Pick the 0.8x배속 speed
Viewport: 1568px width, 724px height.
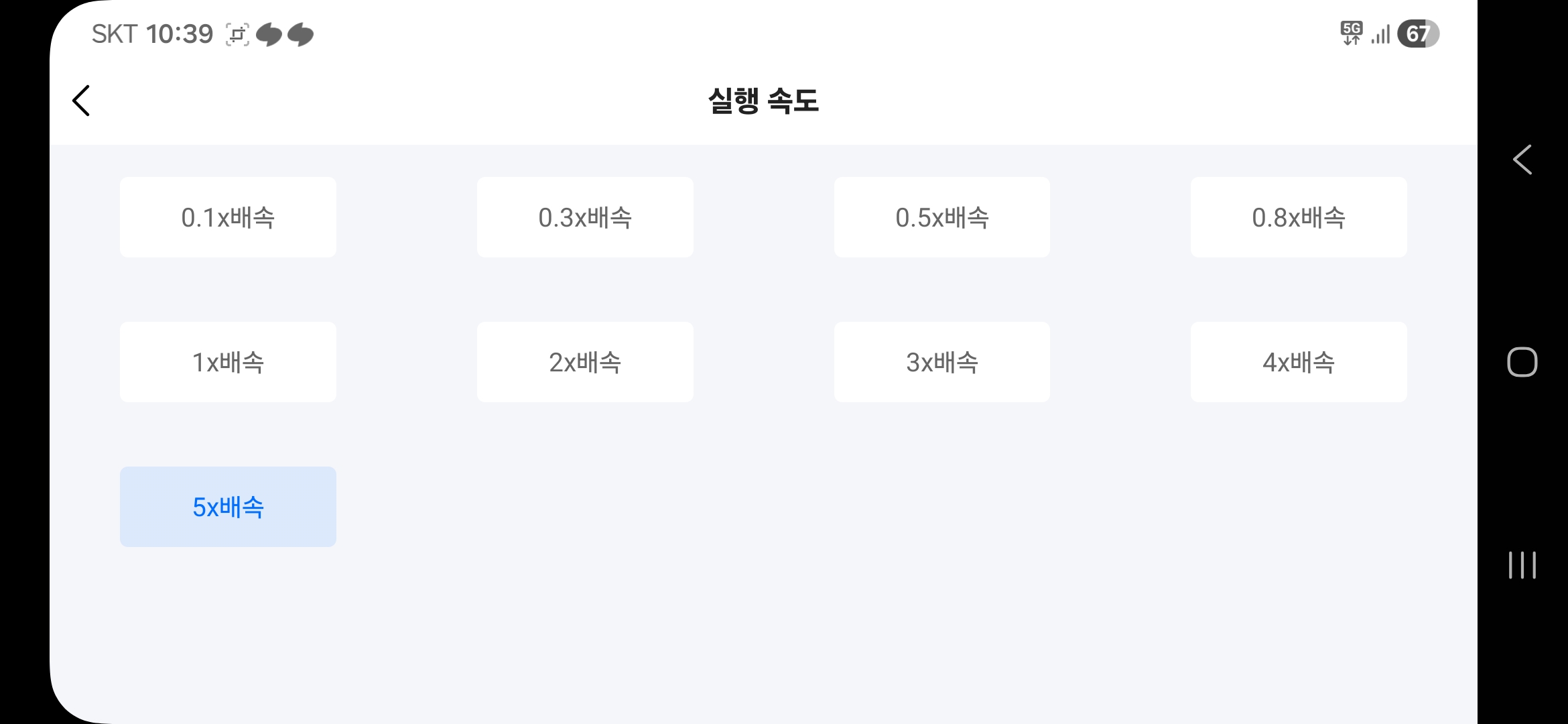coord(1298,217)
